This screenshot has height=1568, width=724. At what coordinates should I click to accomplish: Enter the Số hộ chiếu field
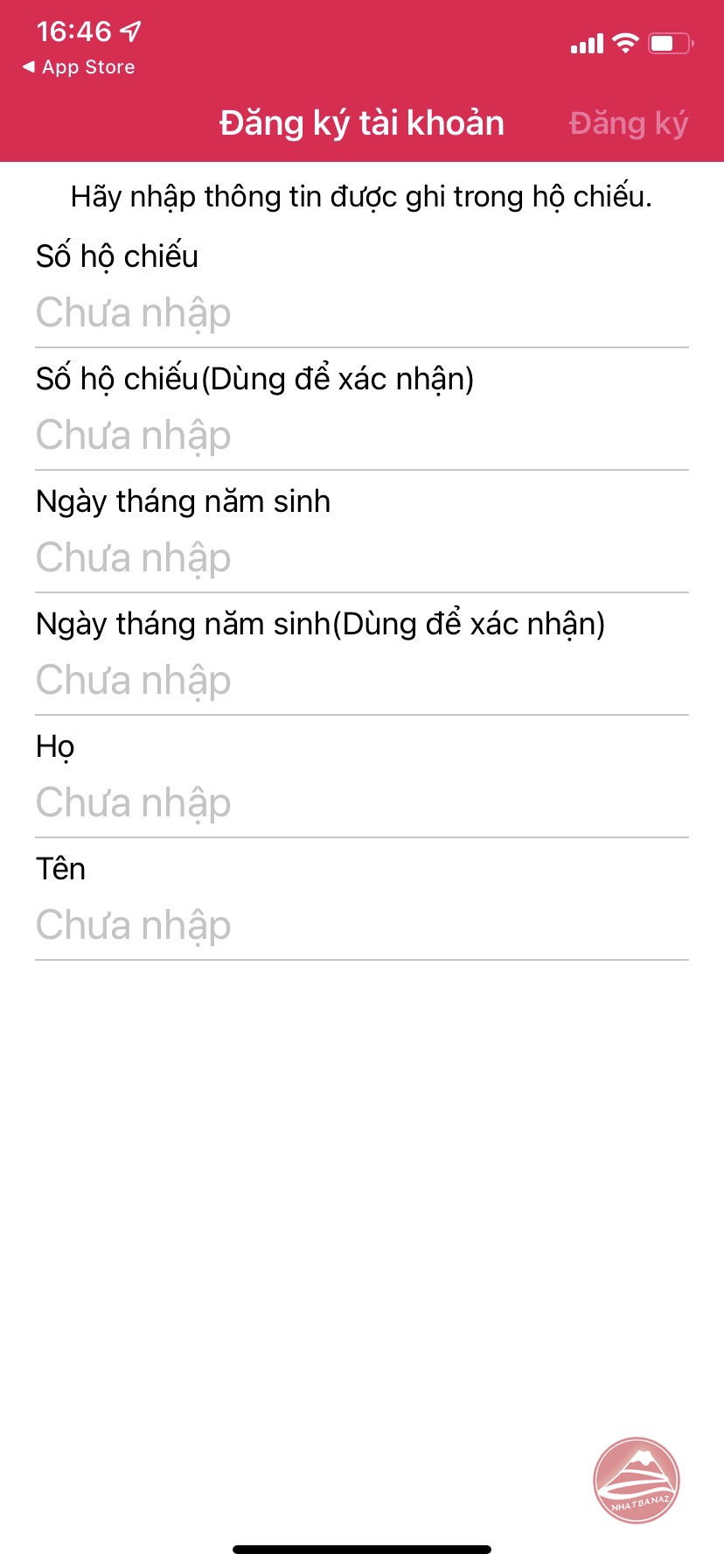coord(362,313)
